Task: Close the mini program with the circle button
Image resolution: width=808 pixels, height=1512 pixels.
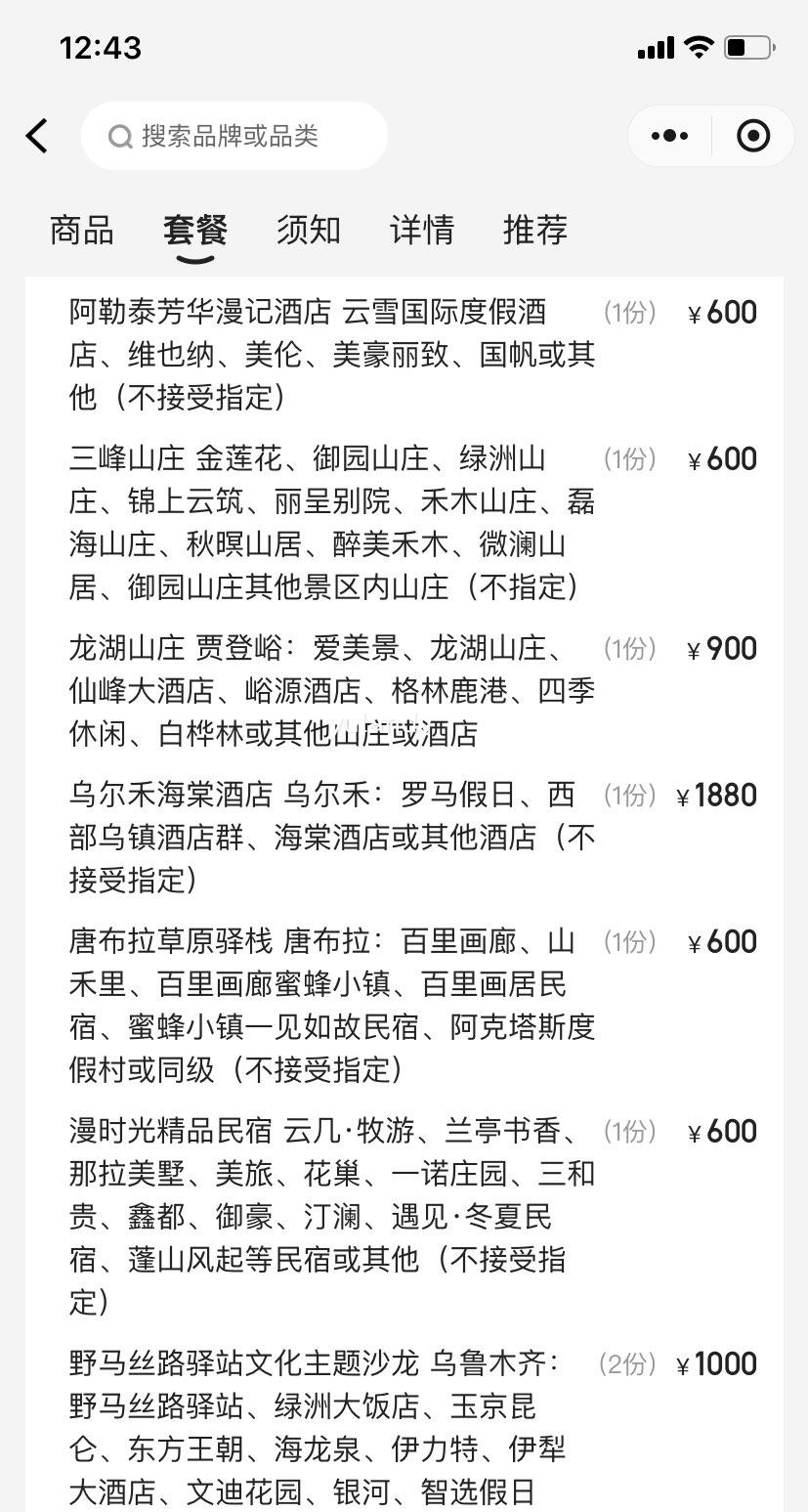Action: (752, 136)
